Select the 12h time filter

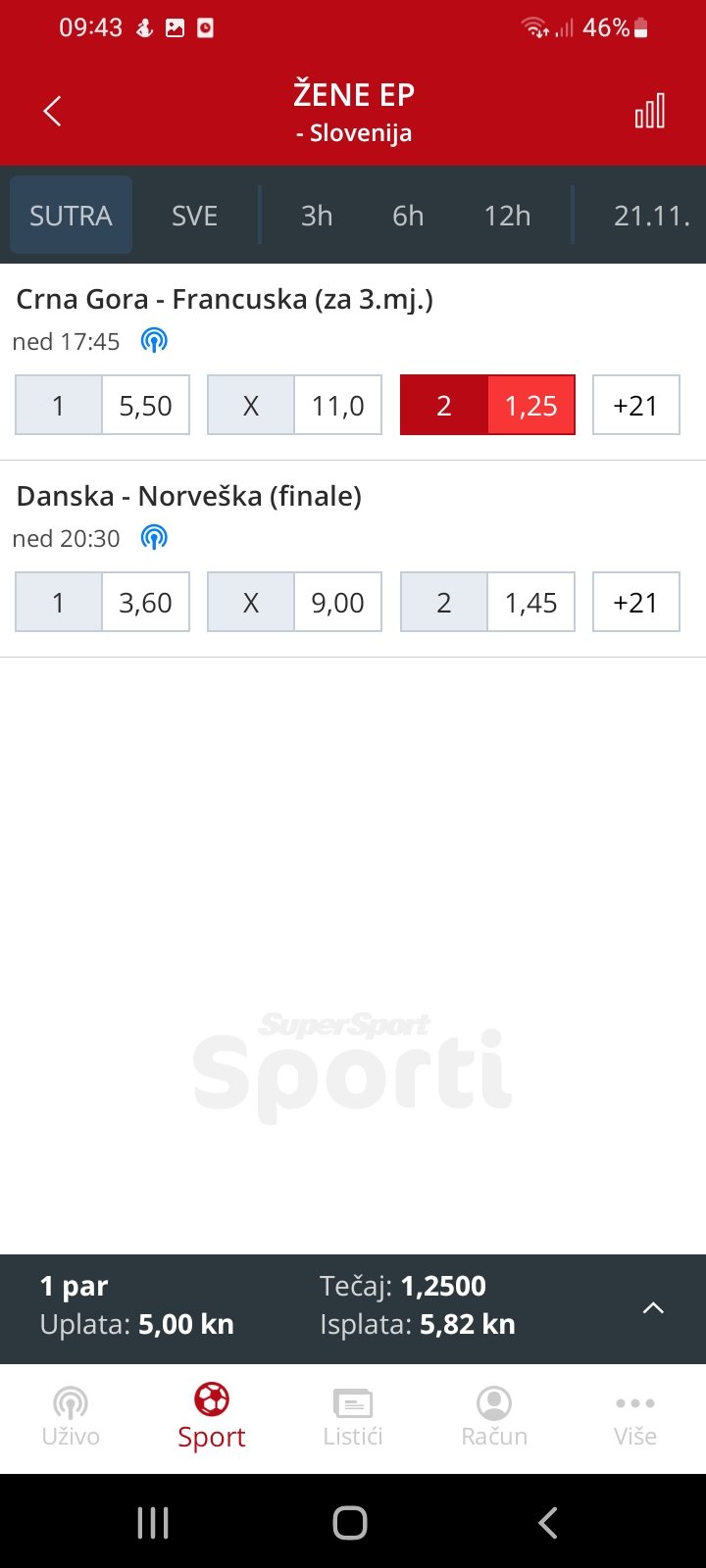[507, 216]
